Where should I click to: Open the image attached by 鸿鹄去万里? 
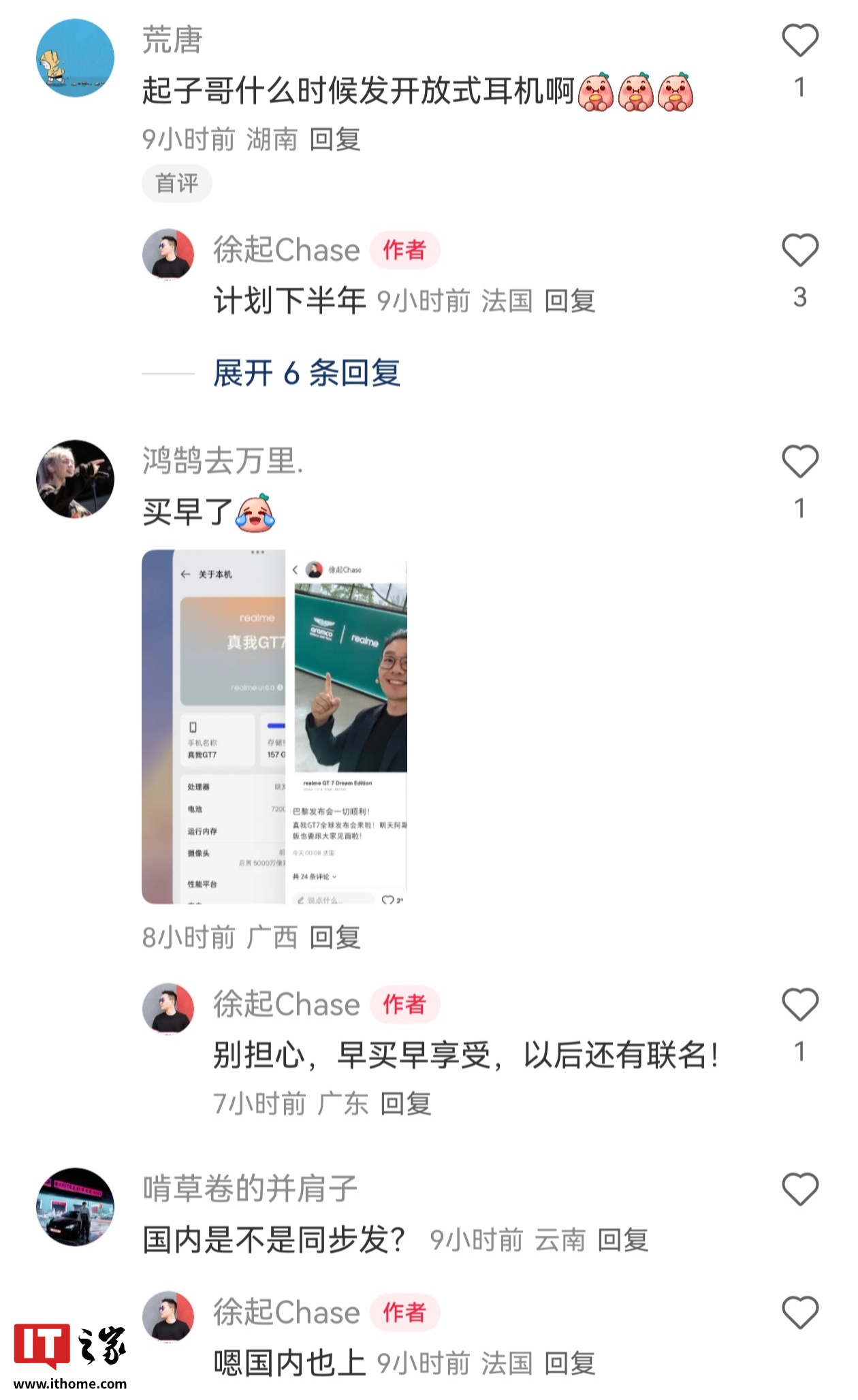point(274,727)
